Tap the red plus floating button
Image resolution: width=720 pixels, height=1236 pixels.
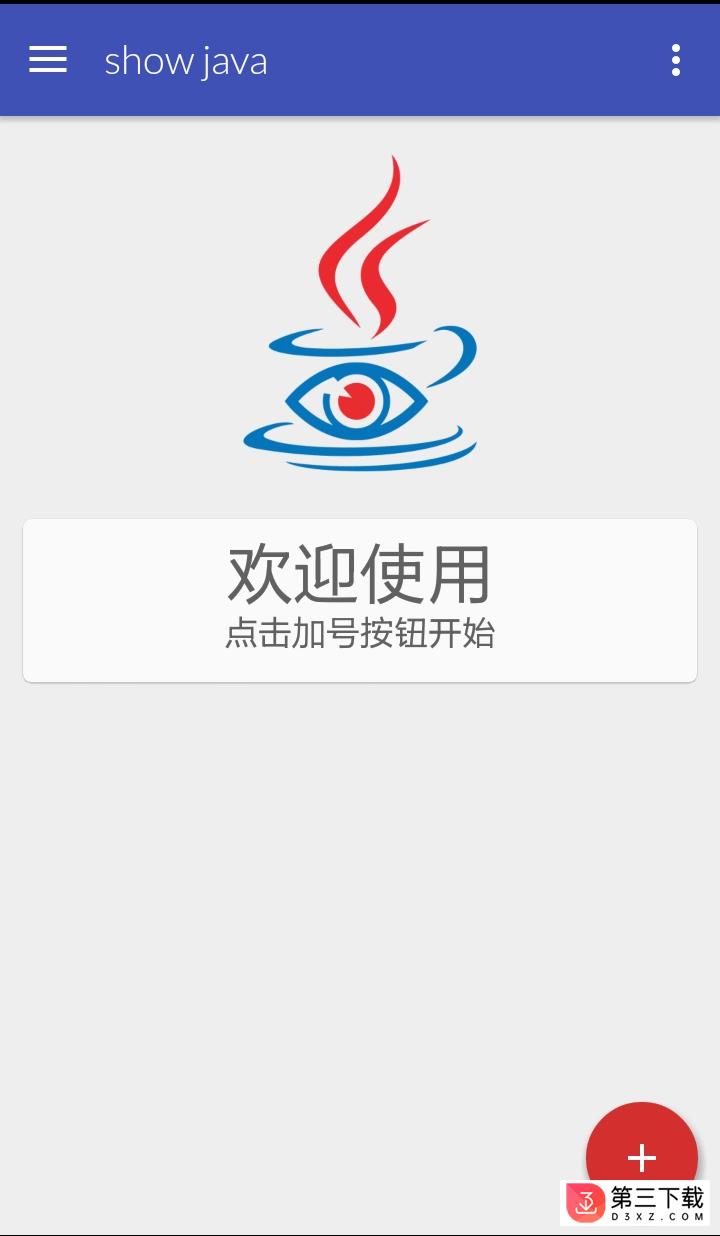pos(642,1157)
